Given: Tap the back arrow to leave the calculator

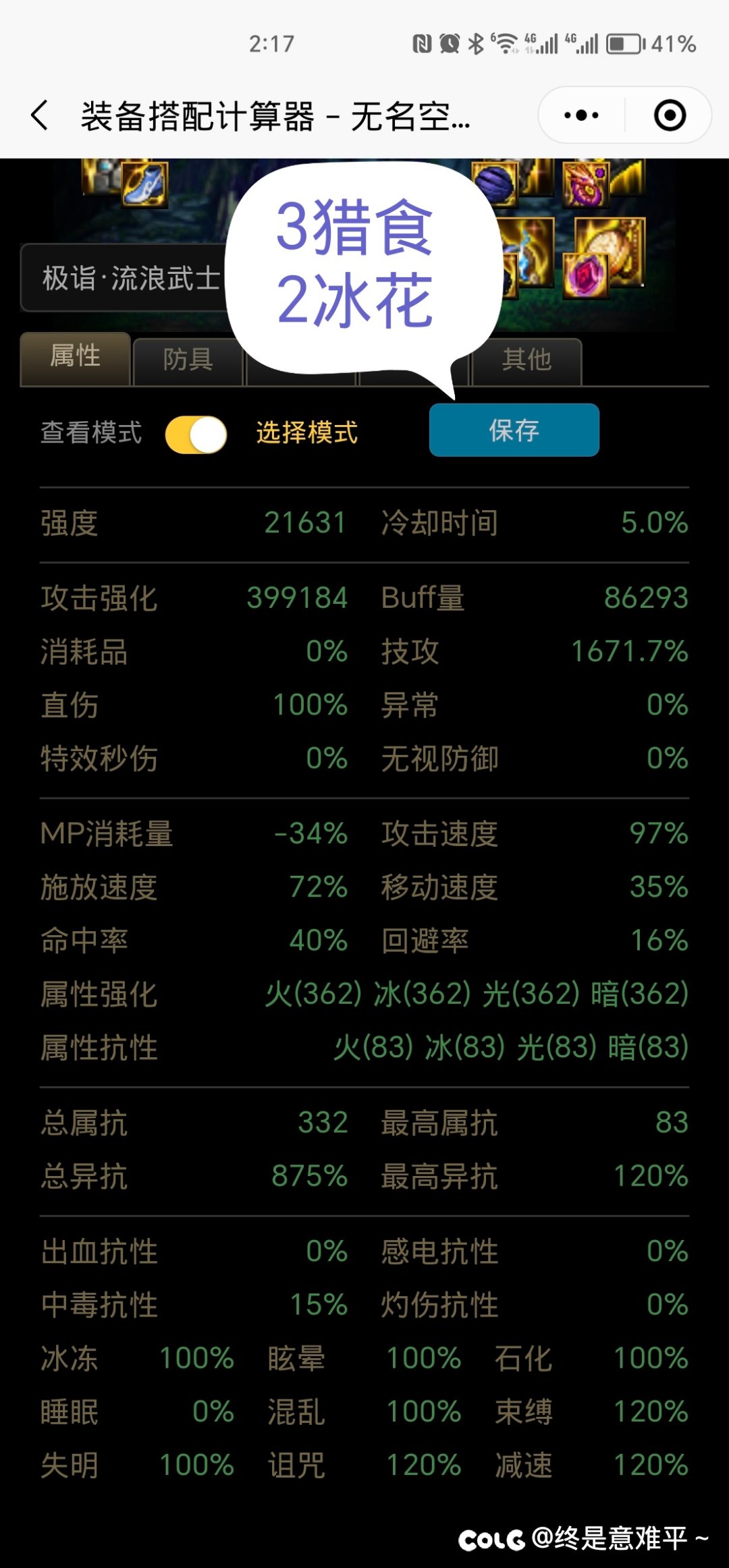Looking at the screenshot, I should pyautogui.click(x=38, y=115).
